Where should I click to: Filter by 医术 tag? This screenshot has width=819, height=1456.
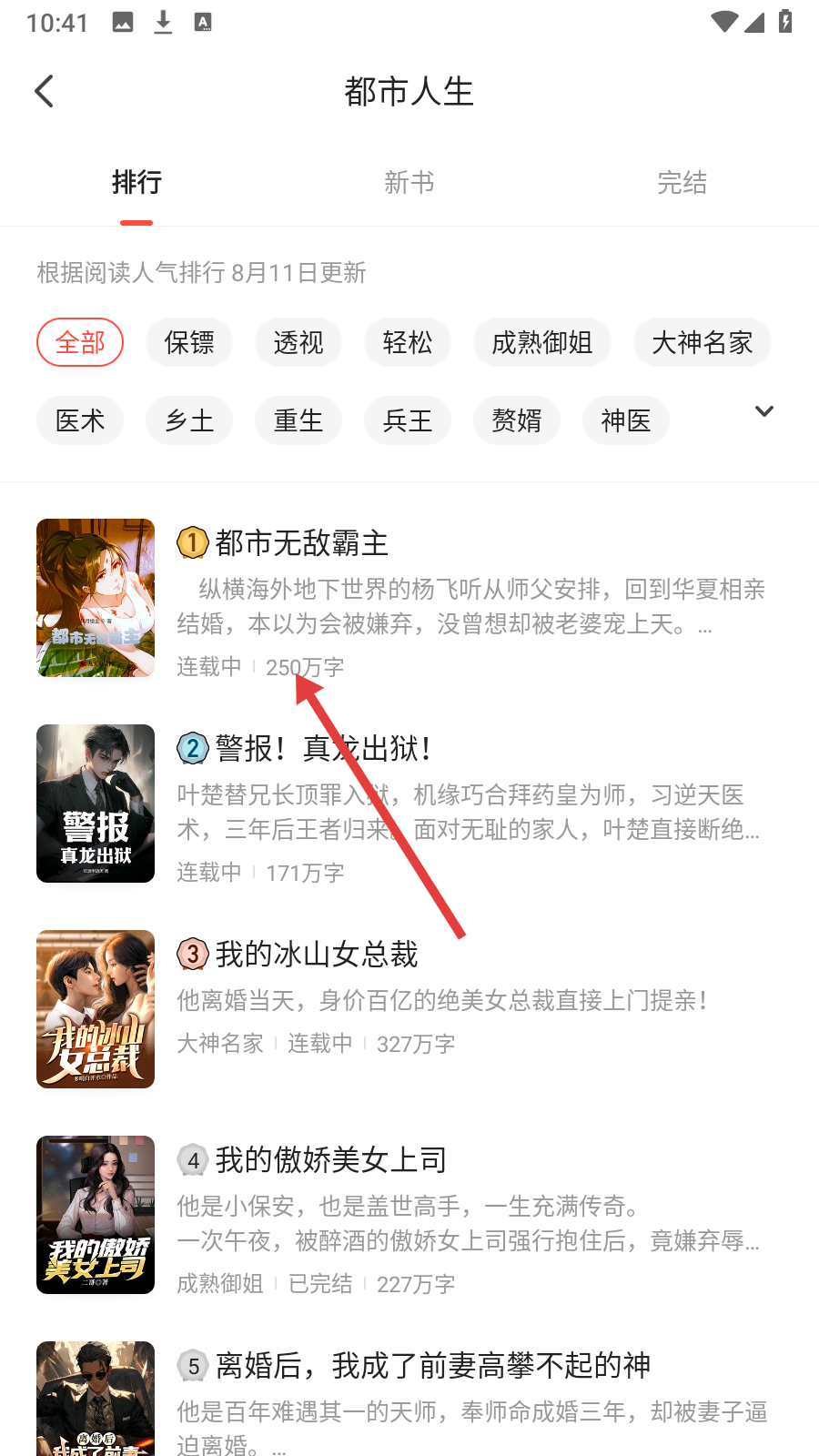pyautogui.click(x=80, y=420)
